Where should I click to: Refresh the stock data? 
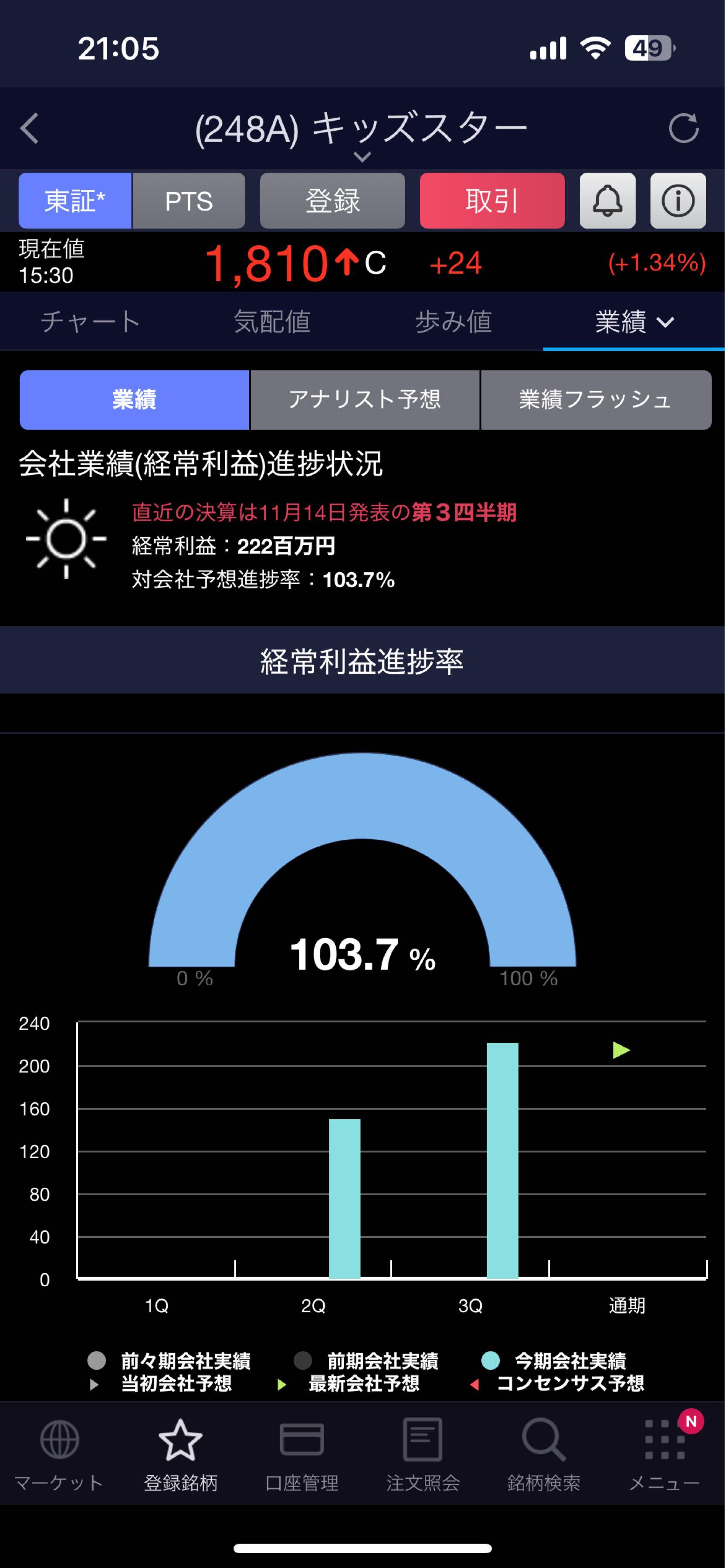pyautogui.click(x=683, y=128)
